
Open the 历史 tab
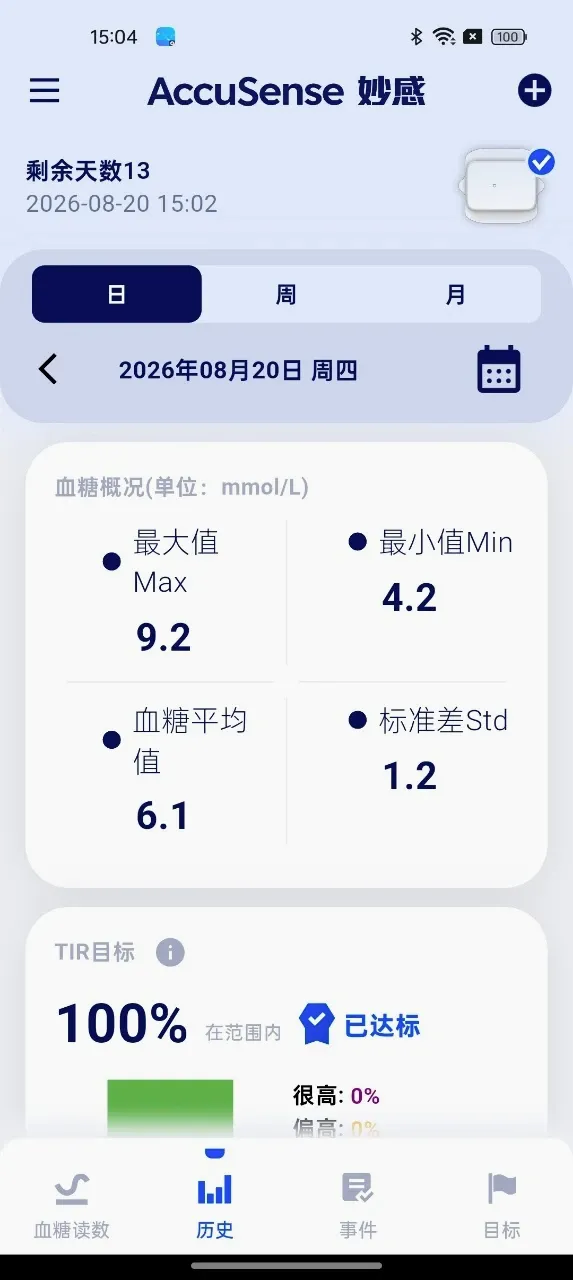tap(215, 1205)
